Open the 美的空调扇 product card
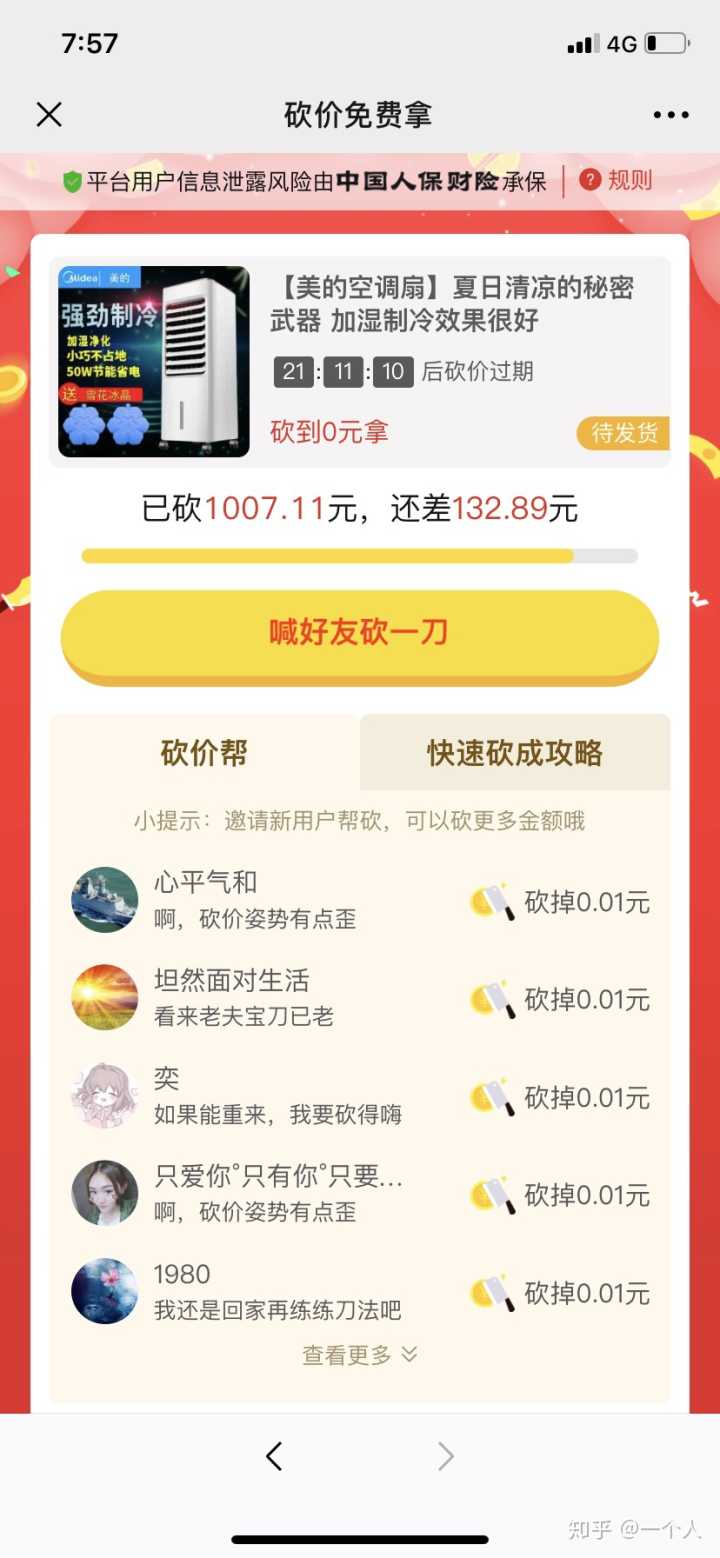720x1558 pixels. tap(360, 362)
